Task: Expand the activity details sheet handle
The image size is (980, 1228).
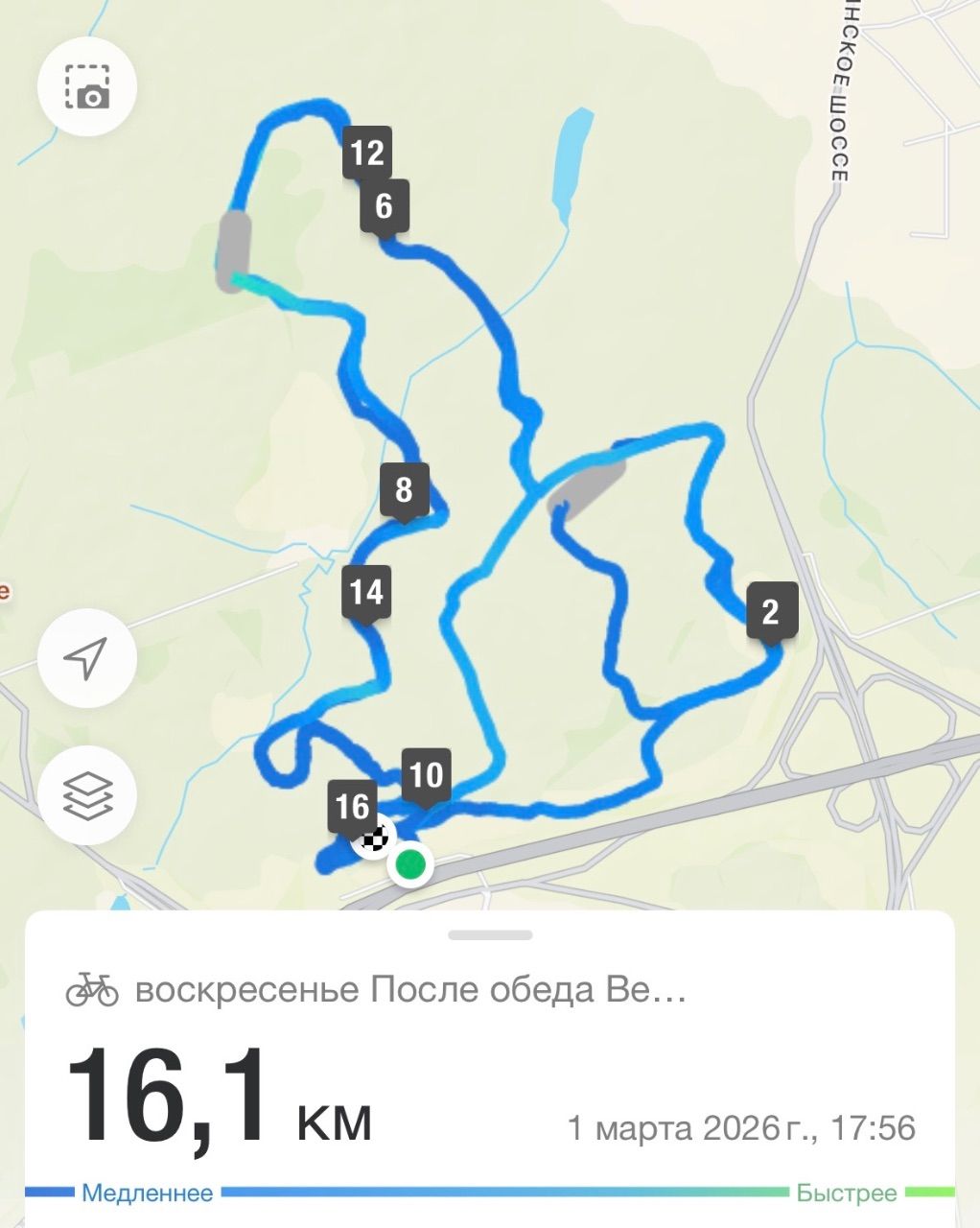Action: point(490,934)
